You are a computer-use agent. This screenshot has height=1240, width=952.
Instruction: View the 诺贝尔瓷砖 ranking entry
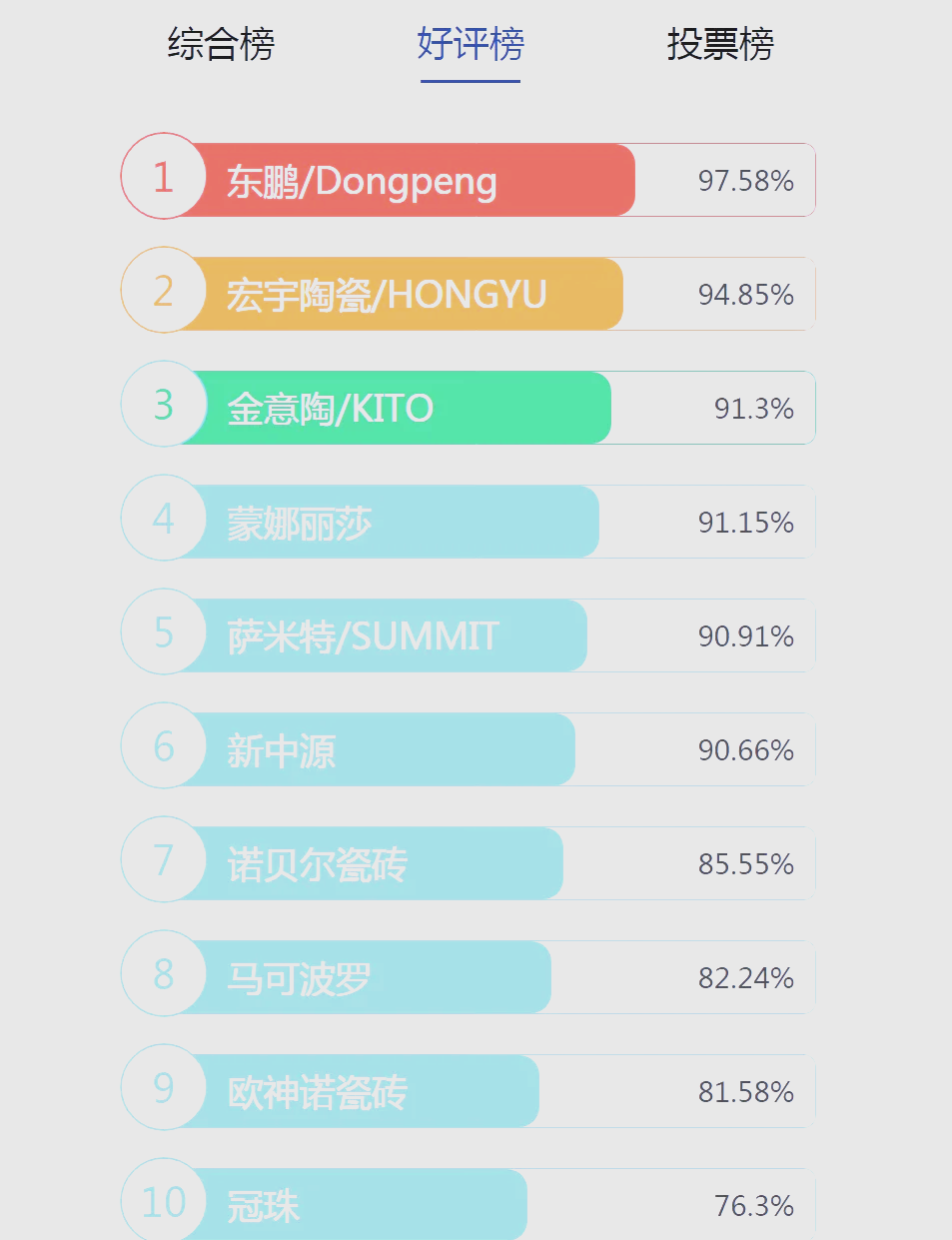pos(318,864)
